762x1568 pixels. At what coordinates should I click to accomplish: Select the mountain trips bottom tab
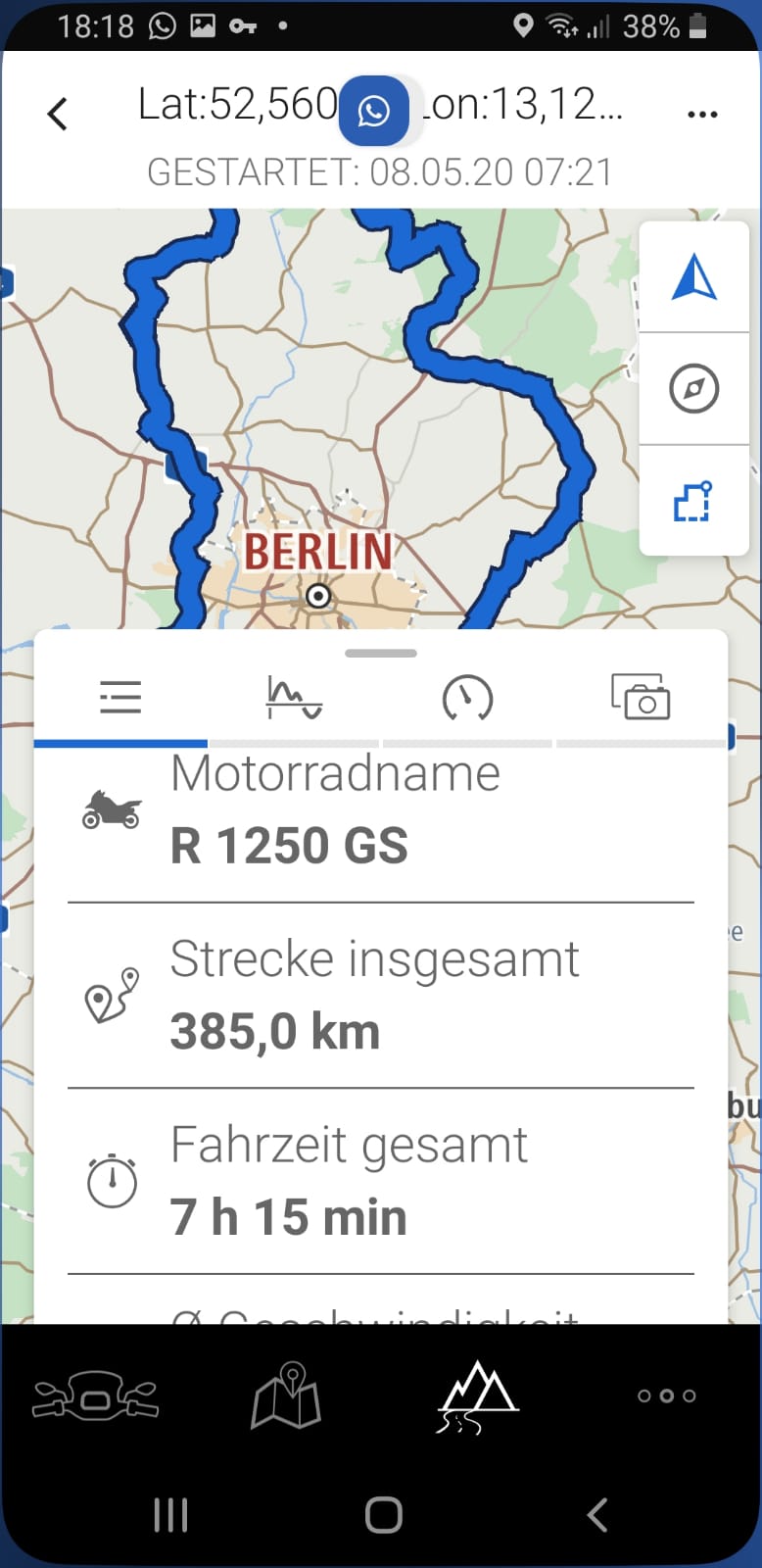(x=477, y=1396)
